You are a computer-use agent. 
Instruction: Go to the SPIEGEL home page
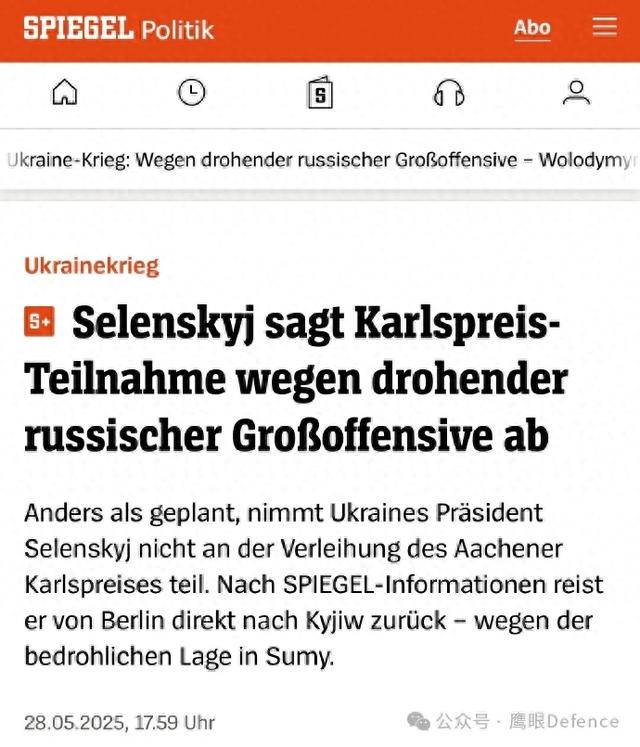[x=64, y=93]
